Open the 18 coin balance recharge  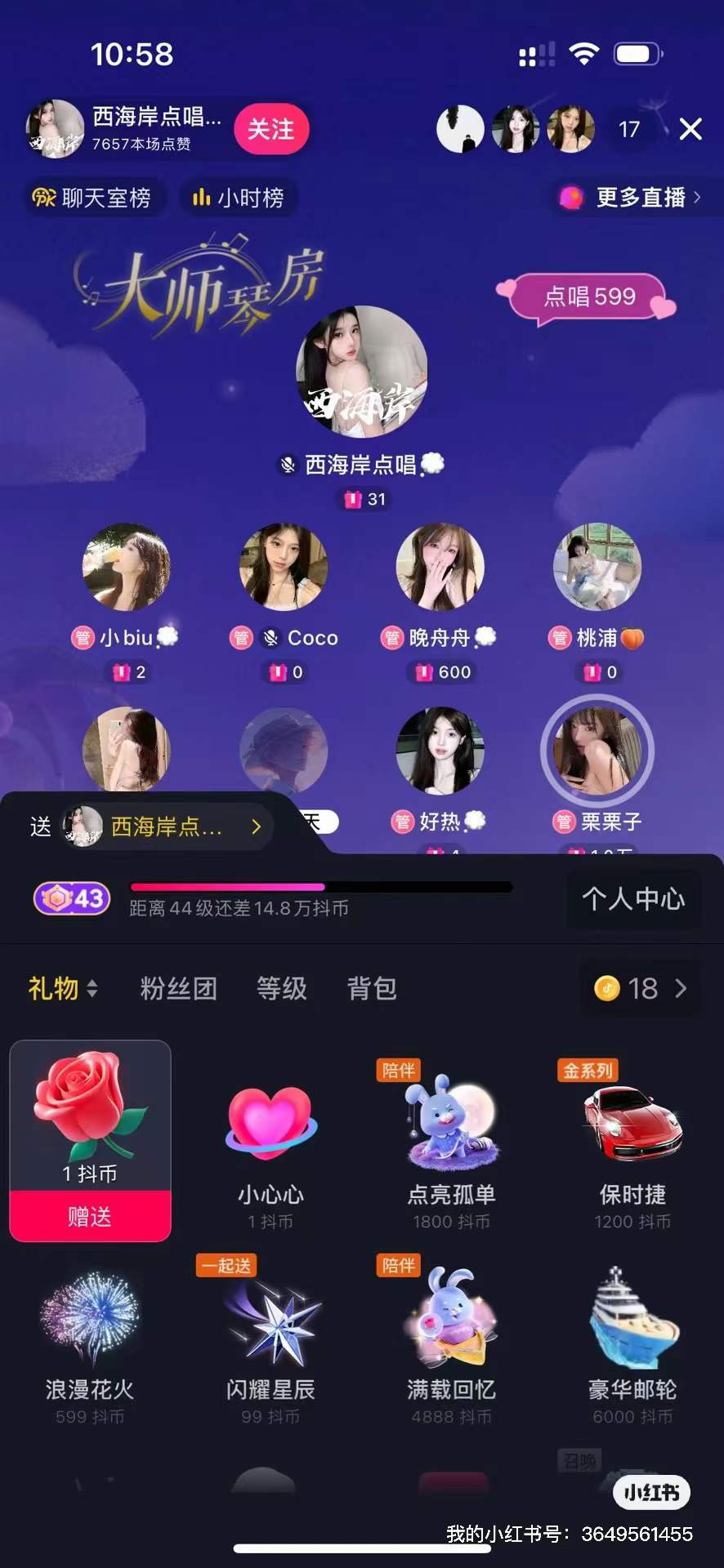[641, 988]
